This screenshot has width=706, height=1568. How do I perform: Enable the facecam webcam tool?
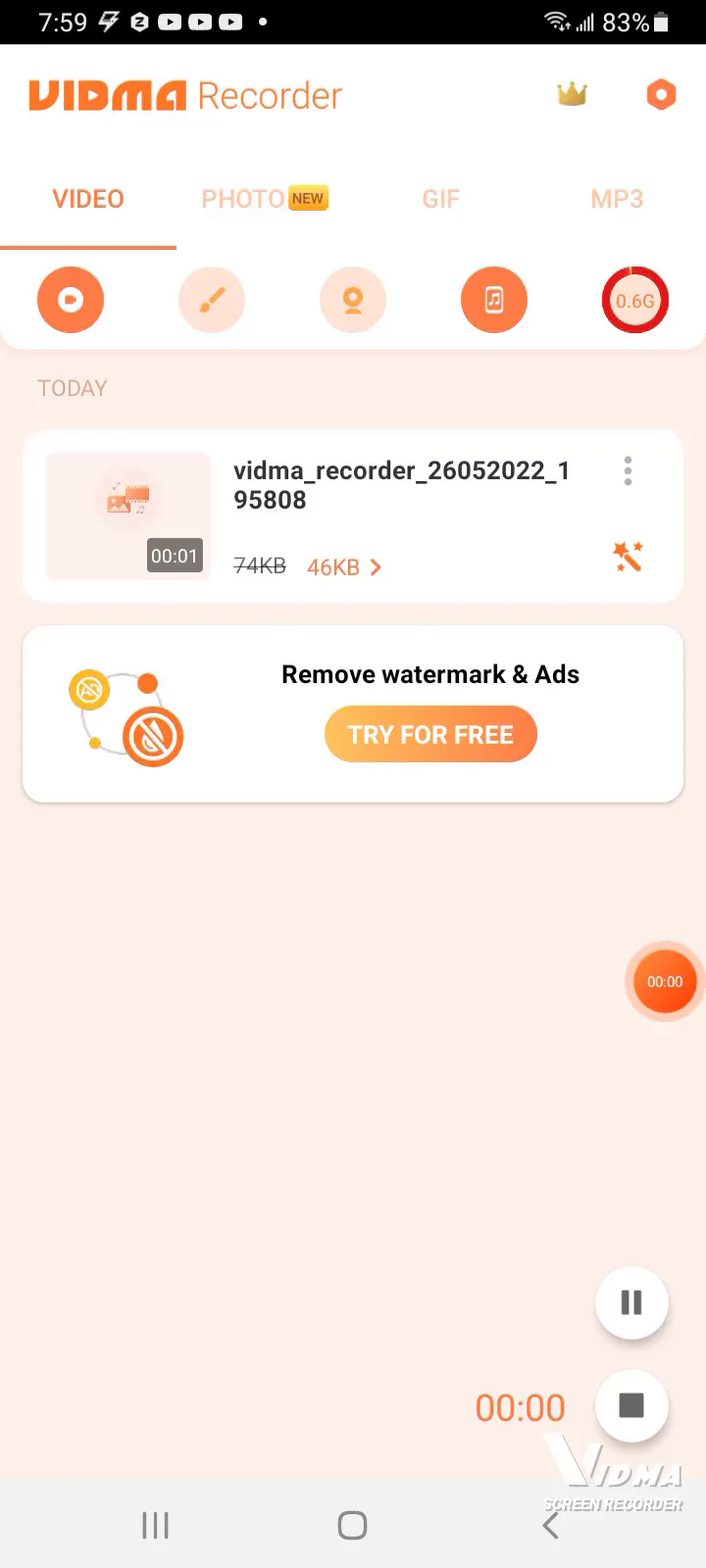pos(353,300)
